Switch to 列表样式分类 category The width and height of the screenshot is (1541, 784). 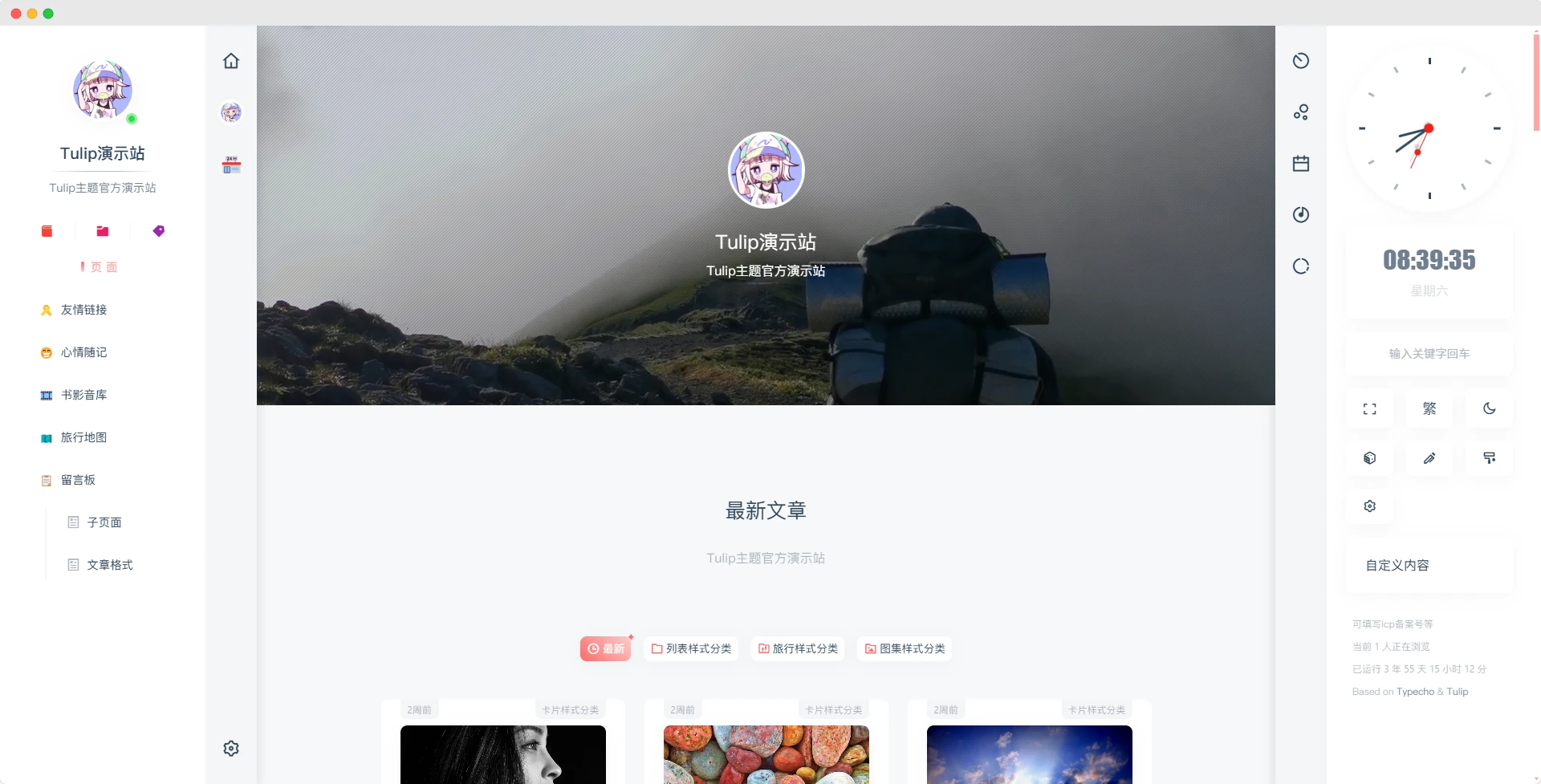[691, 648]
